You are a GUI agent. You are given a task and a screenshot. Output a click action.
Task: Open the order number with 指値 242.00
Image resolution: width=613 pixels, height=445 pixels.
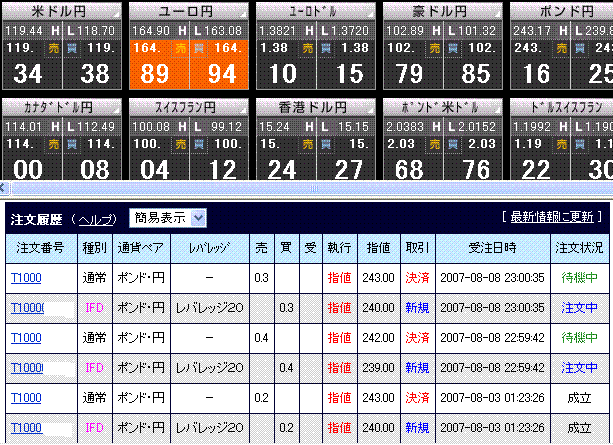click(24, 338)
